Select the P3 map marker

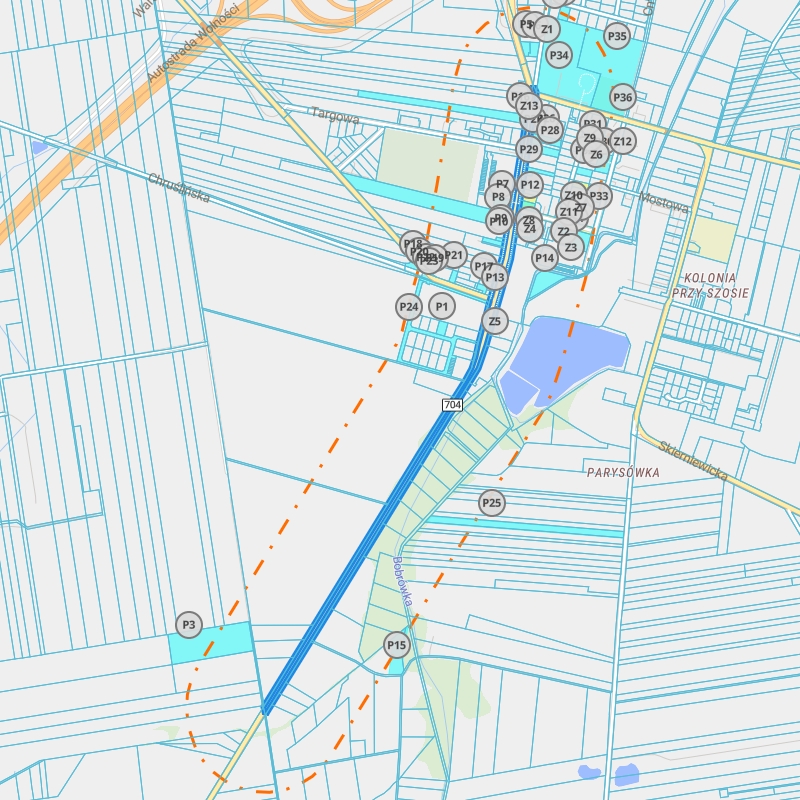click(188, 626)
